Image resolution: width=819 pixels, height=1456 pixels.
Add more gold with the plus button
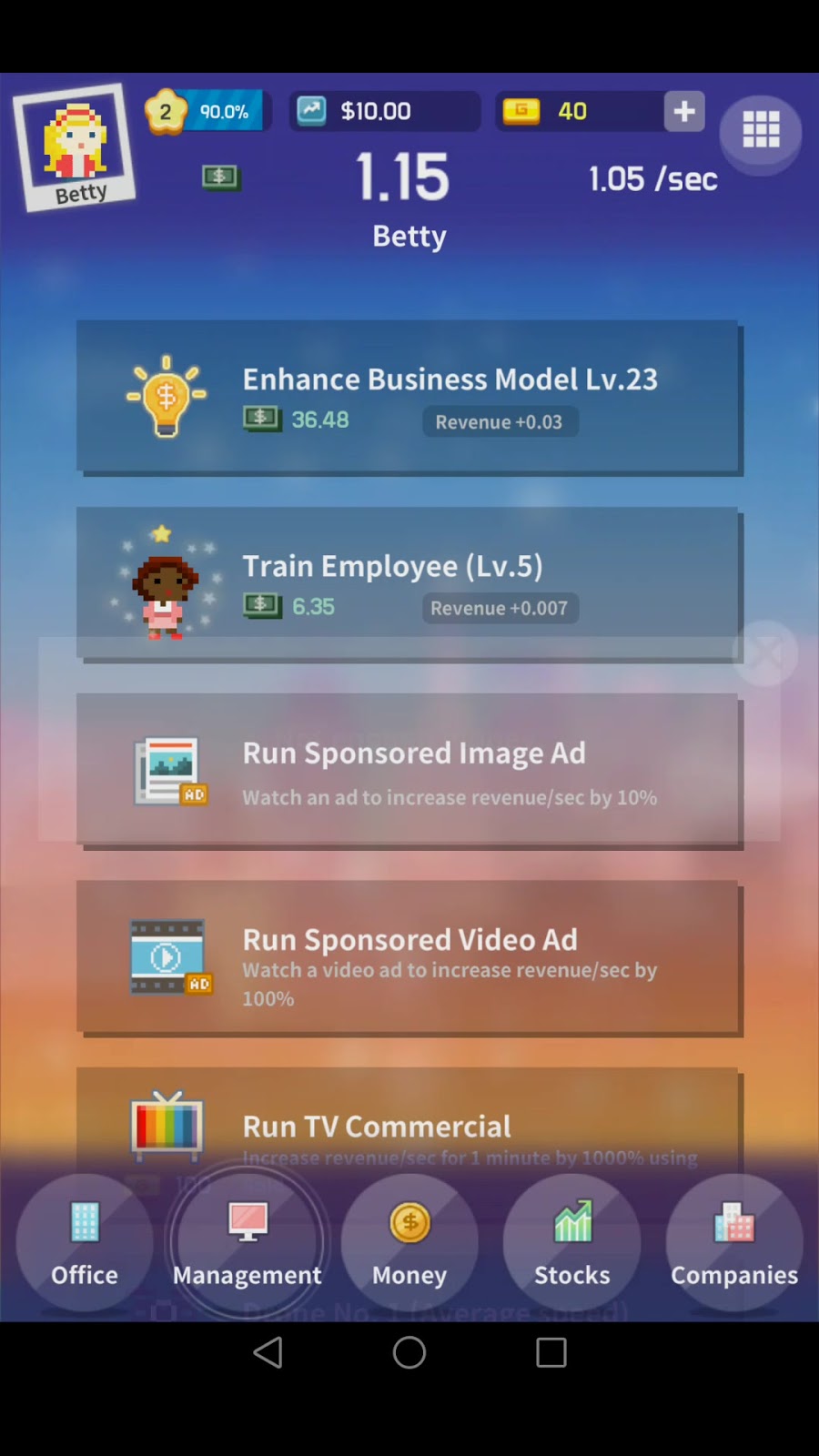684,111
